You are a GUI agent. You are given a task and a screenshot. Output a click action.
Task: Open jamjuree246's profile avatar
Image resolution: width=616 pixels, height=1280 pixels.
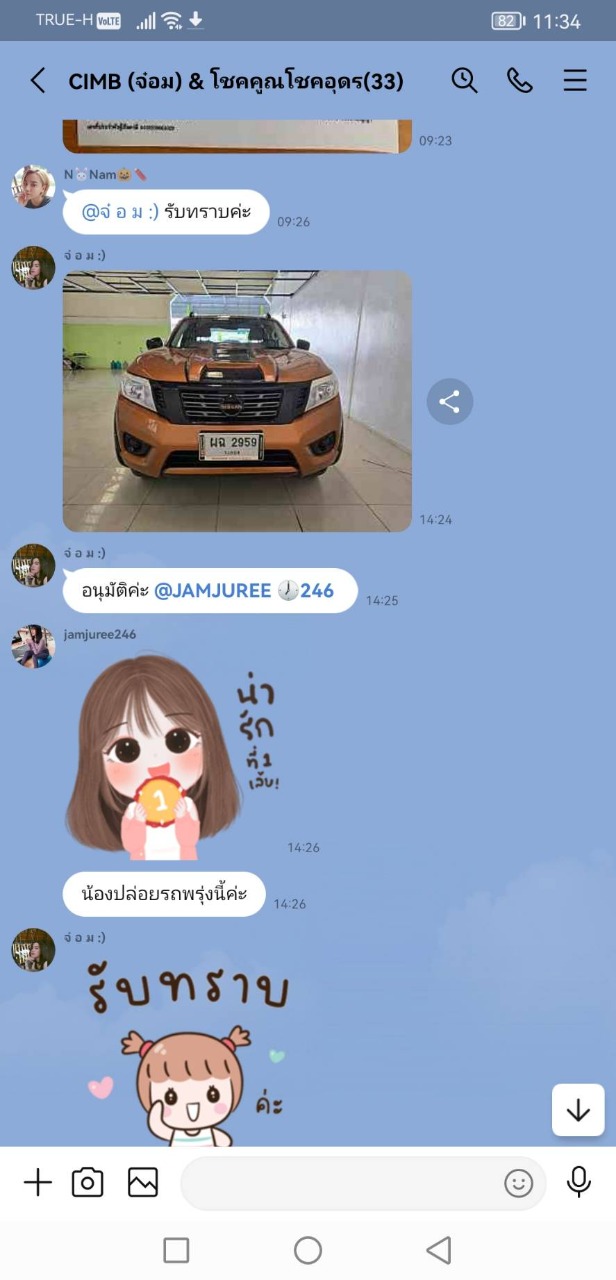[33, 646]
